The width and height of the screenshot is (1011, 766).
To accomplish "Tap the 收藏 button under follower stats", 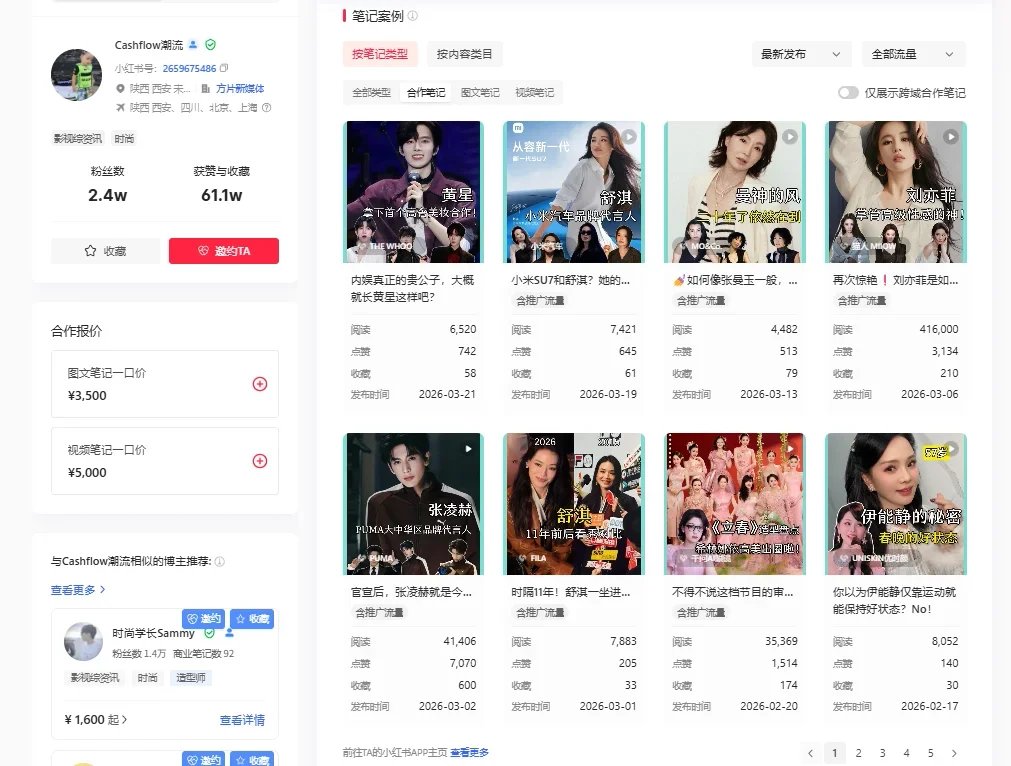I will 105,251.
